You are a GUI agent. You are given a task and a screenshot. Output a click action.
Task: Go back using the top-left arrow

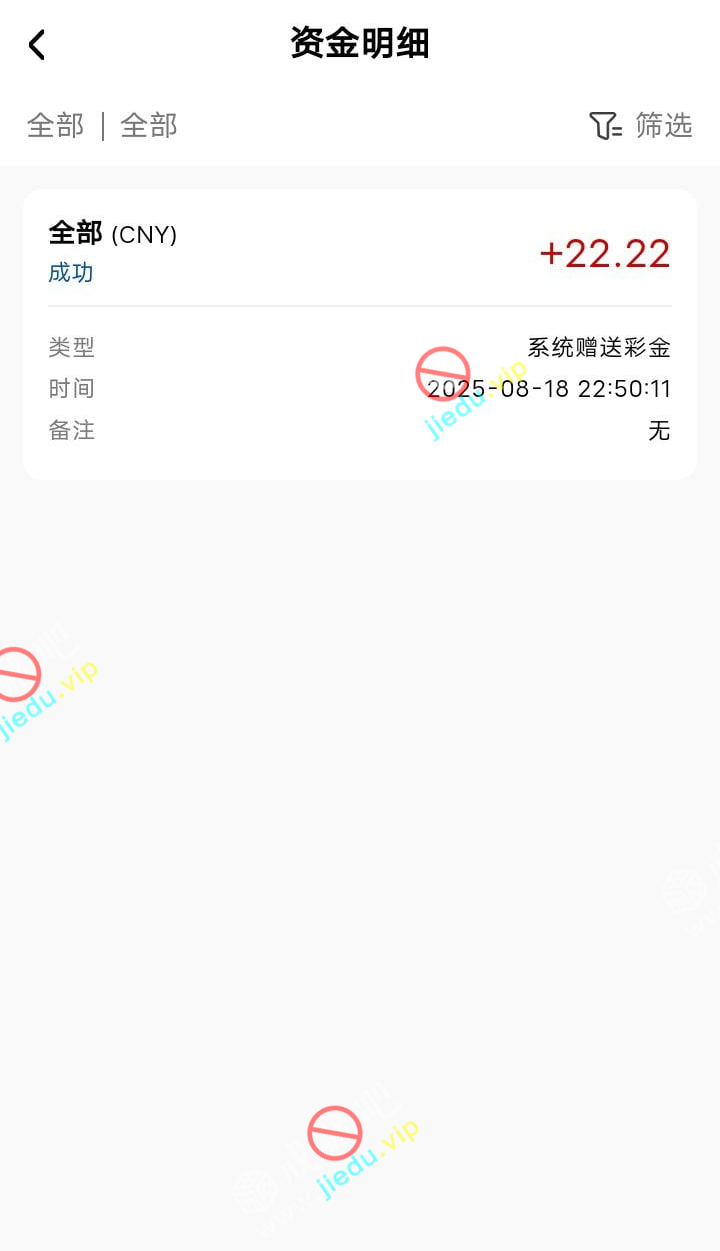click(37, 45)
